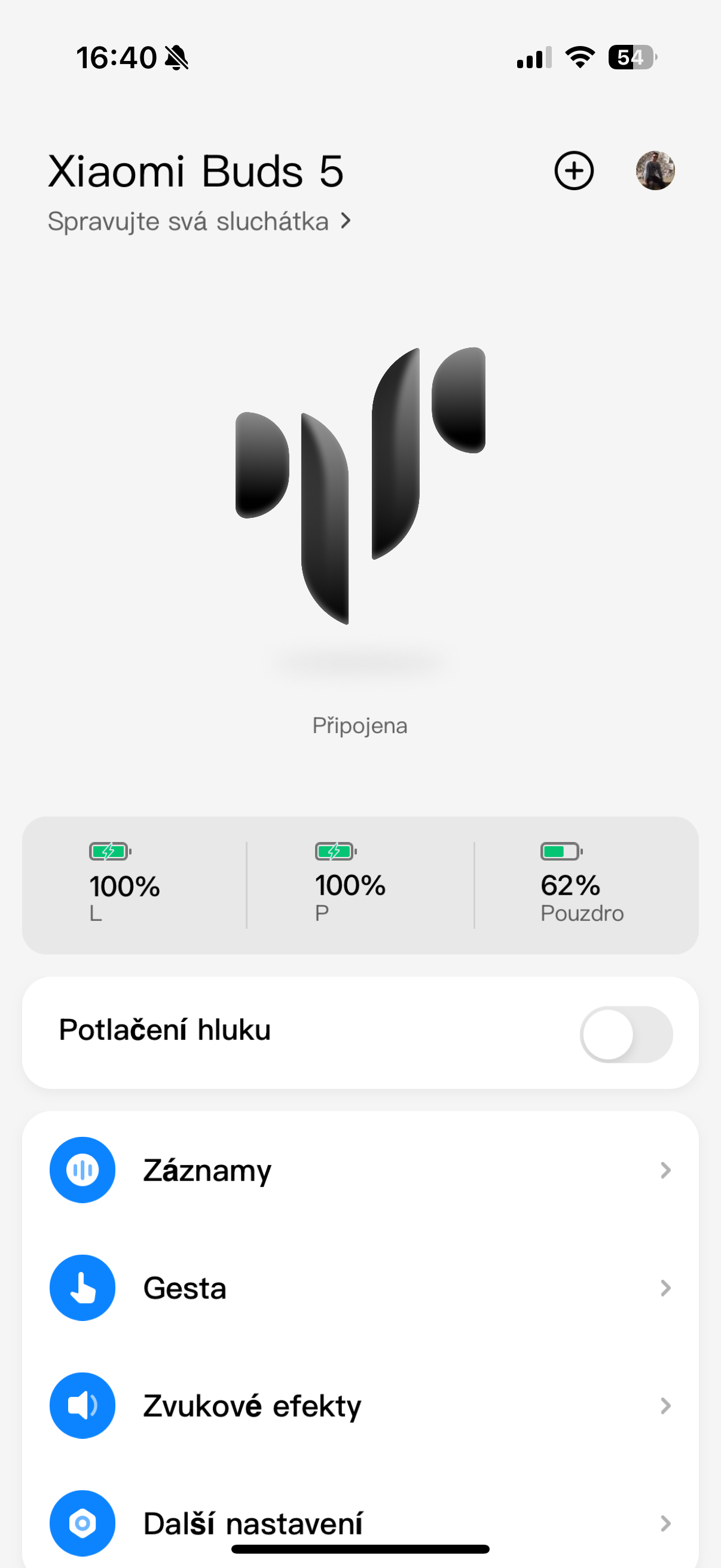721x1568 pixels.
Task: Tap the Zvukové efekty speaker icon
Action: click(83, 1406)
